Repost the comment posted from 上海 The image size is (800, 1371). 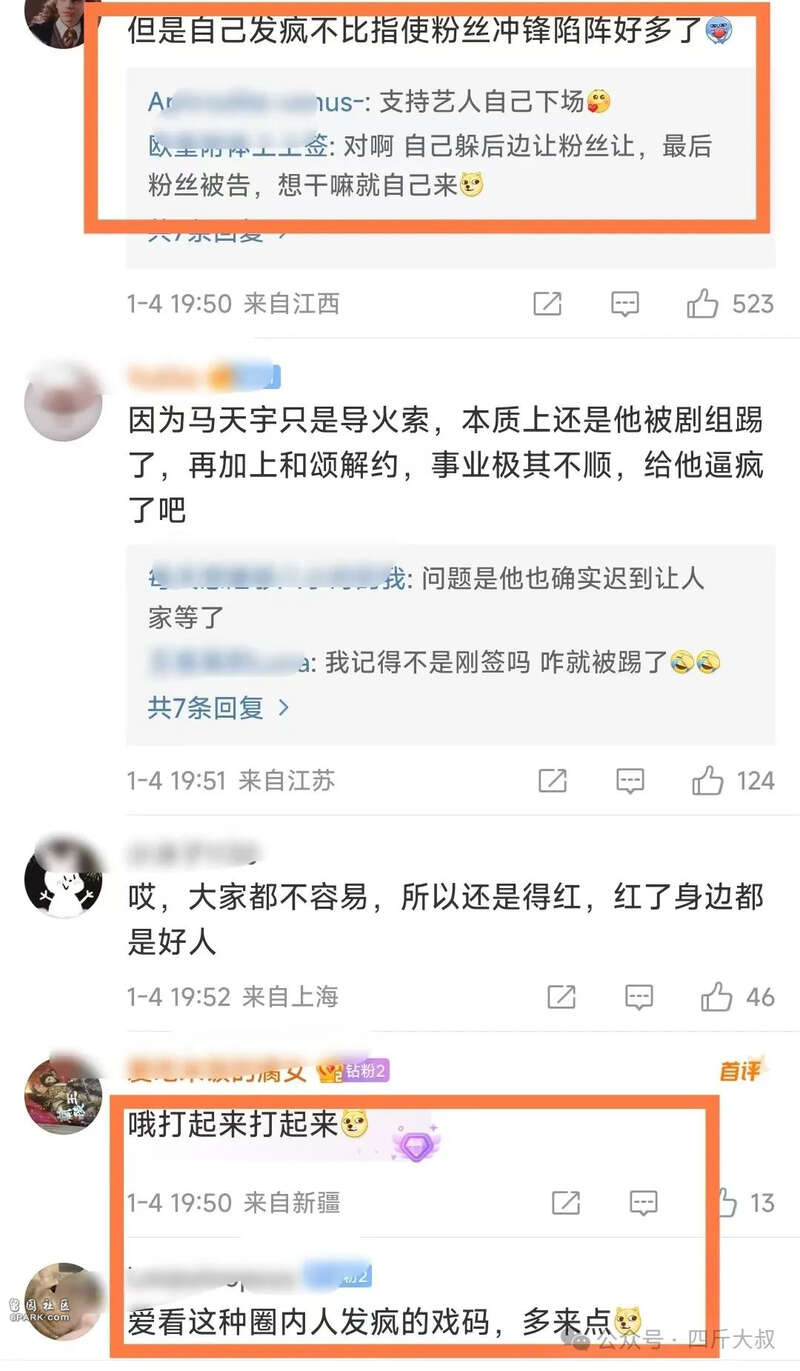561,996
